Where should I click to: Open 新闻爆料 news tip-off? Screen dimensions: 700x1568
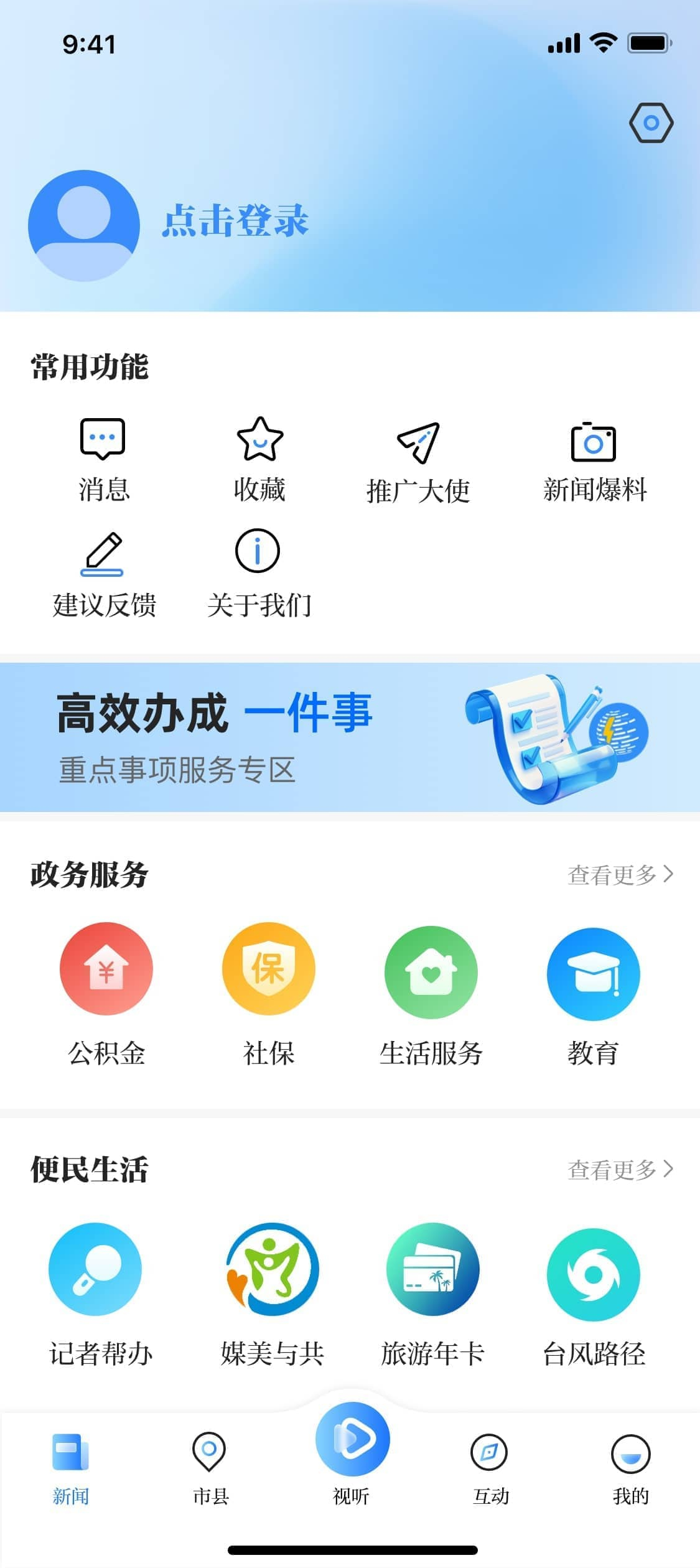click(594, 460)
